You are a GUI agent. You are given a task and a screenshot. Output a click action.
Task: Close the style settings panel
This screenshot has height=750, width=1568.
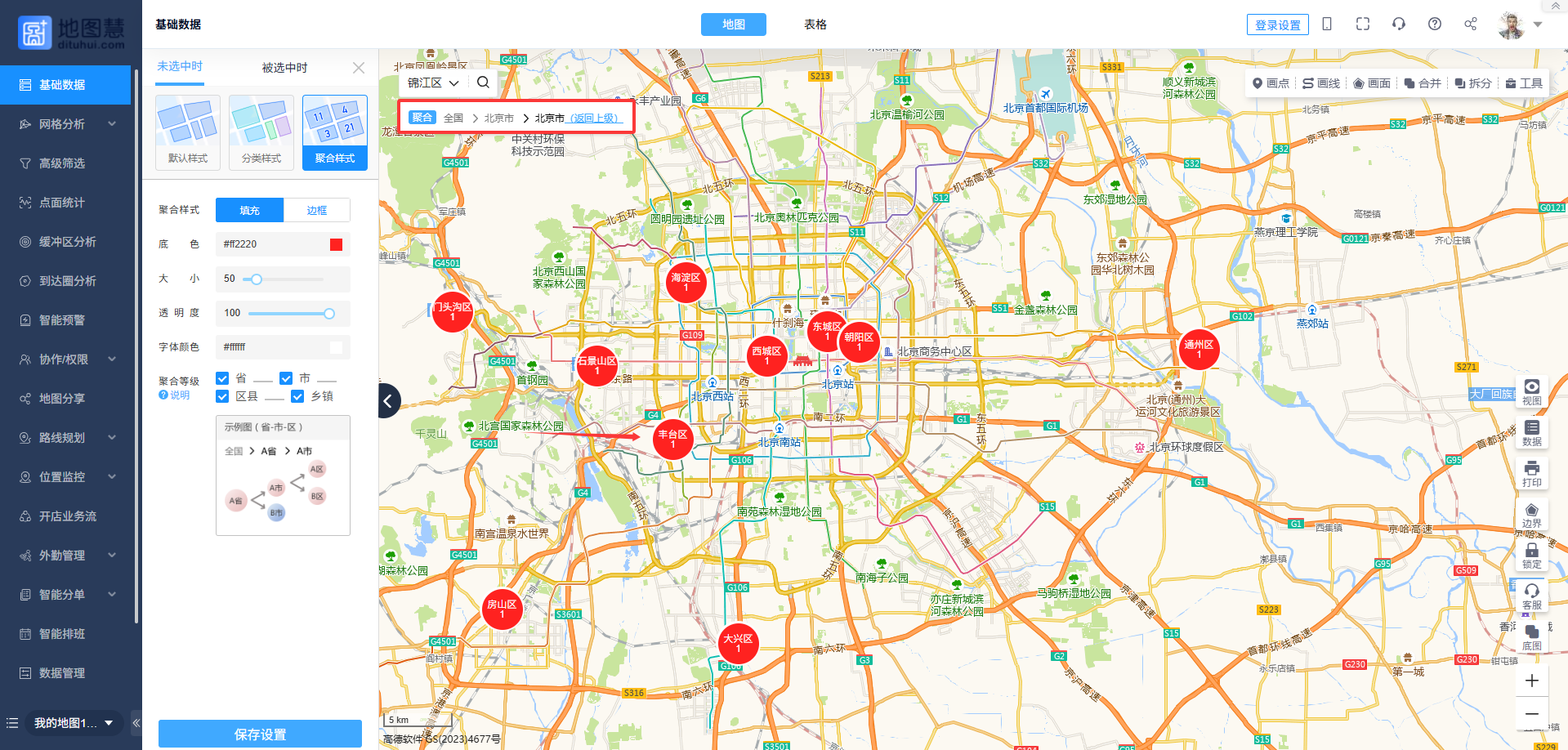coord(358,68)
